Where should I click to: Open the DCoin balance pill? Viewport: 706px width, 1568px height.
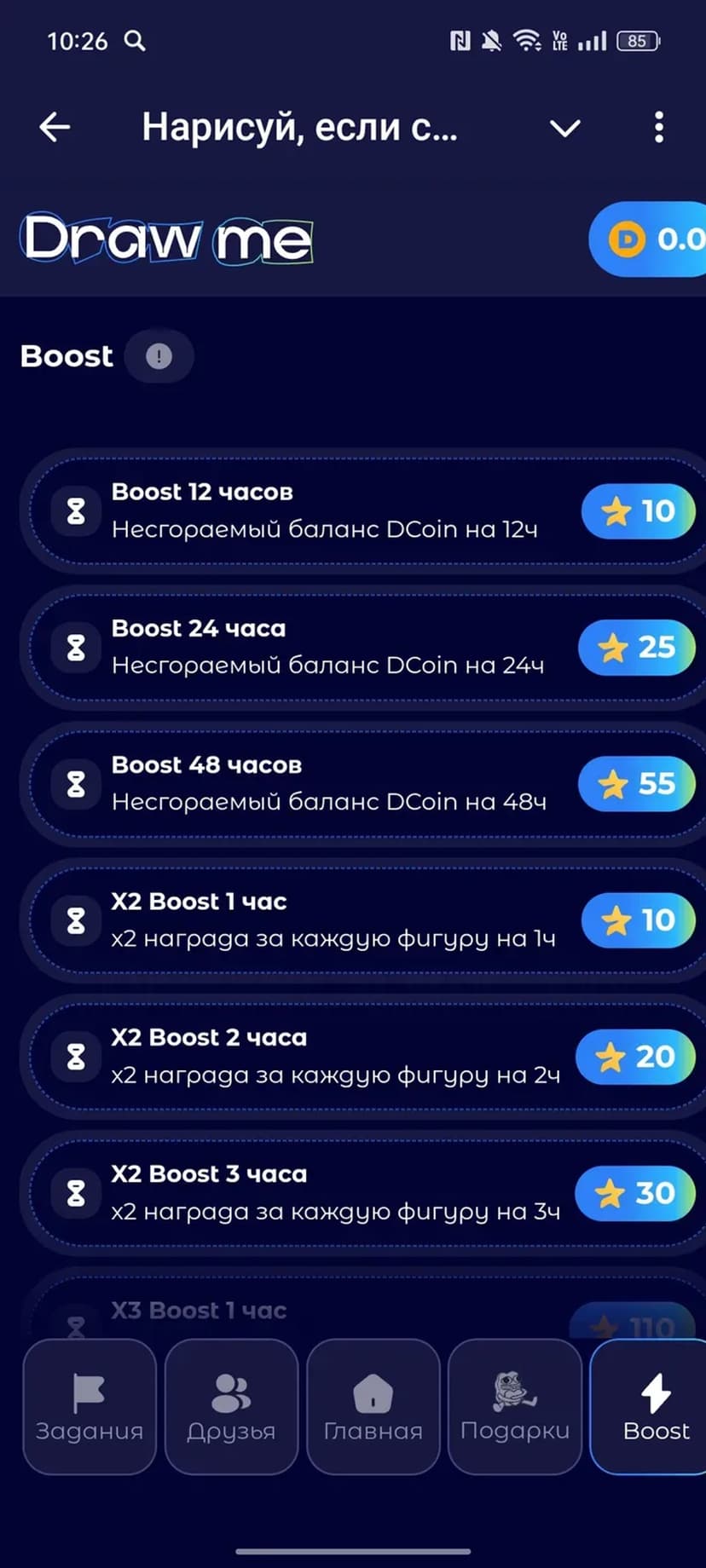coord(650,239)
